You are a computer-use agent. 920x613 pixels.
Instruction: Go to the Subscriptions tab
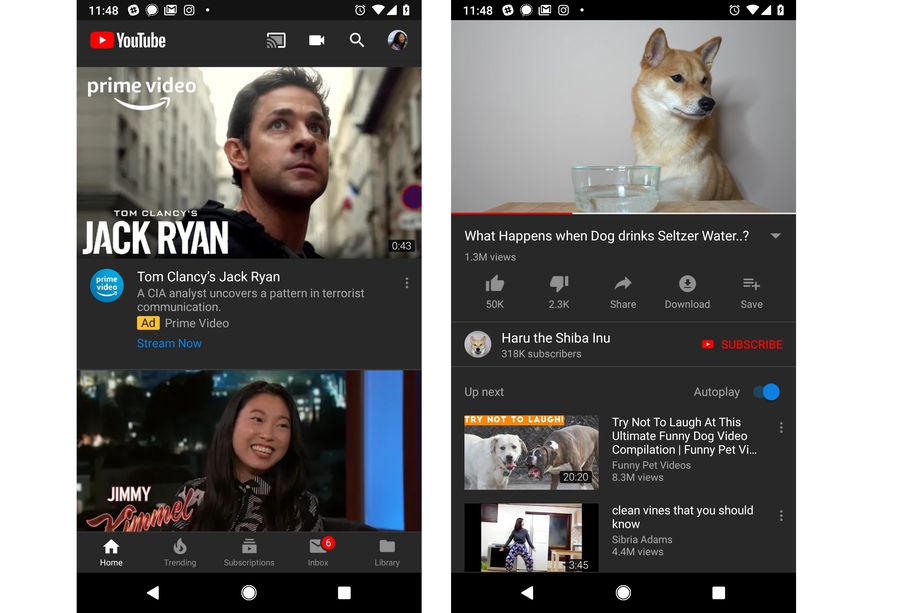pyautogui.click(x=249, y=553)
